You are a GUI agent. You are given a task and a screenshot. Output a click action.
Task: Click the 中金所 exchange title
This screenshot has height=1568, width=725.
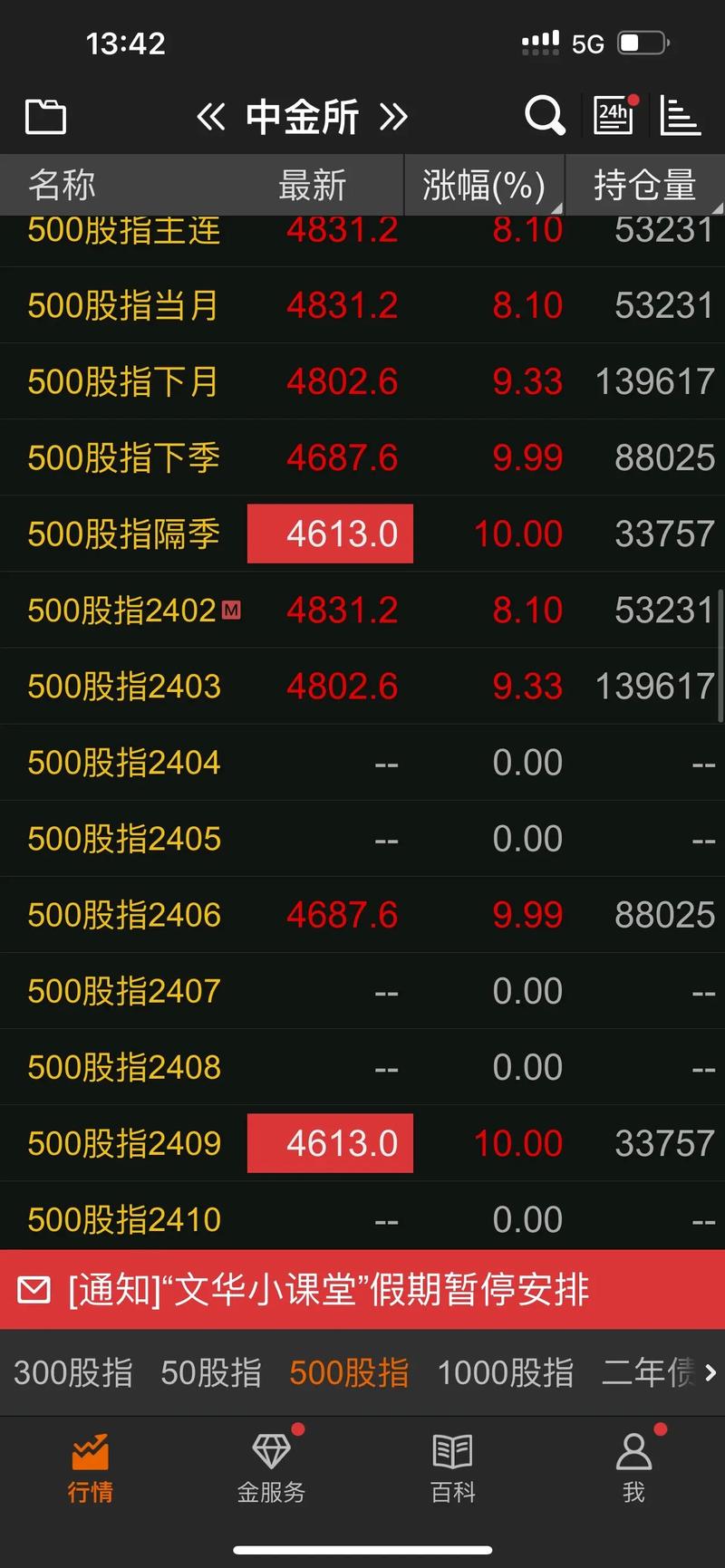click(x=303, y=116)
